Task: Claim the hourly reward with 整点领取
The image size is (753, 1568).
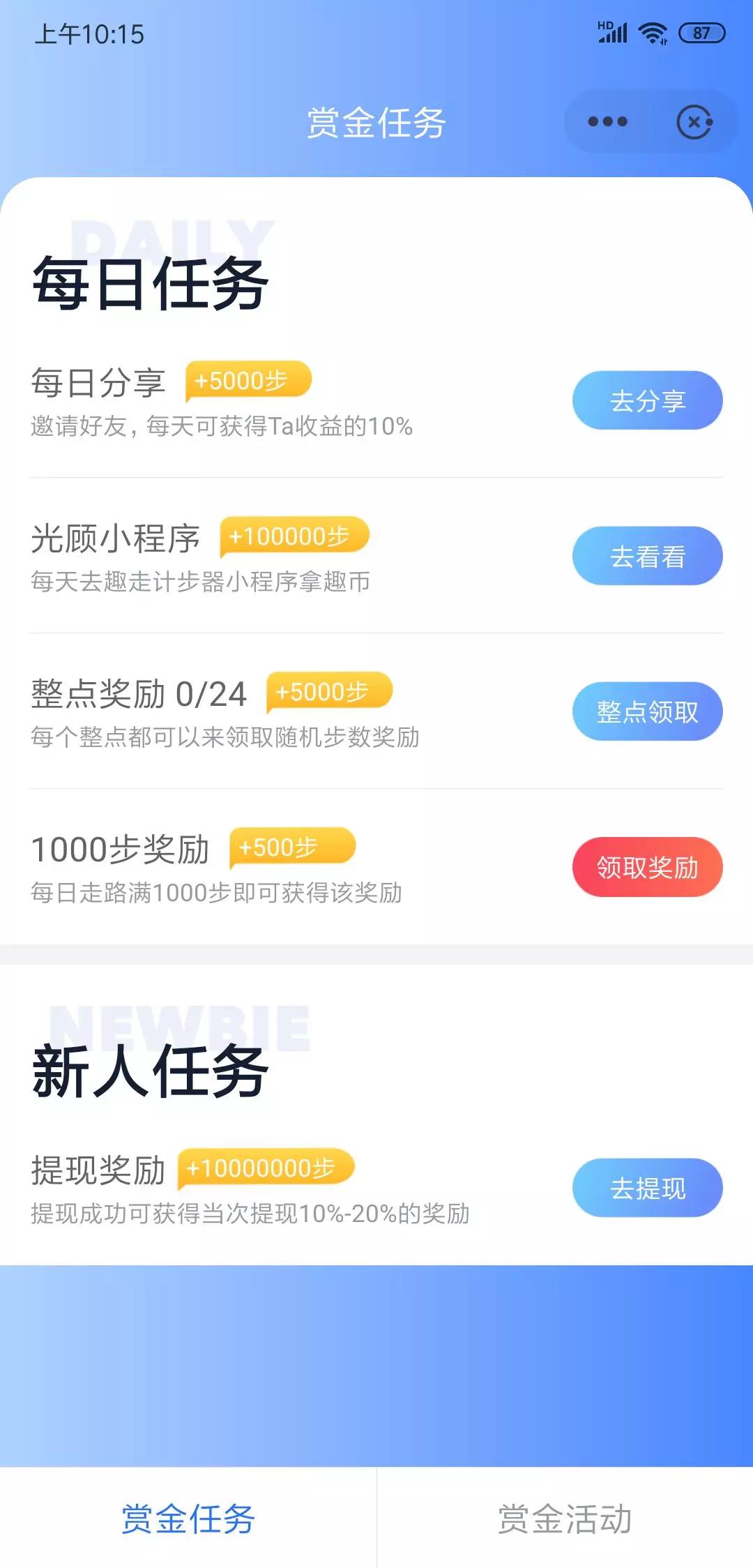Action: tap(647, 711)
